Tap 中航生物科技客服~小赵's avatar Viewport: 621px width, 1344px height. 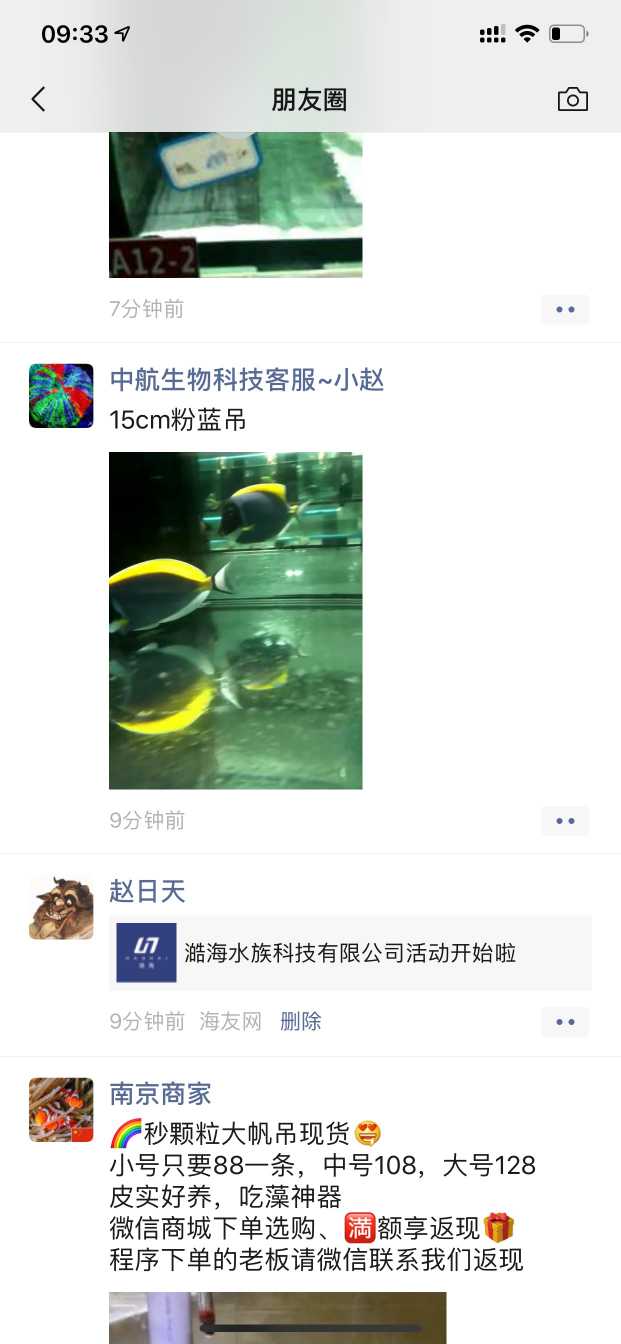[x=61, y=396]
